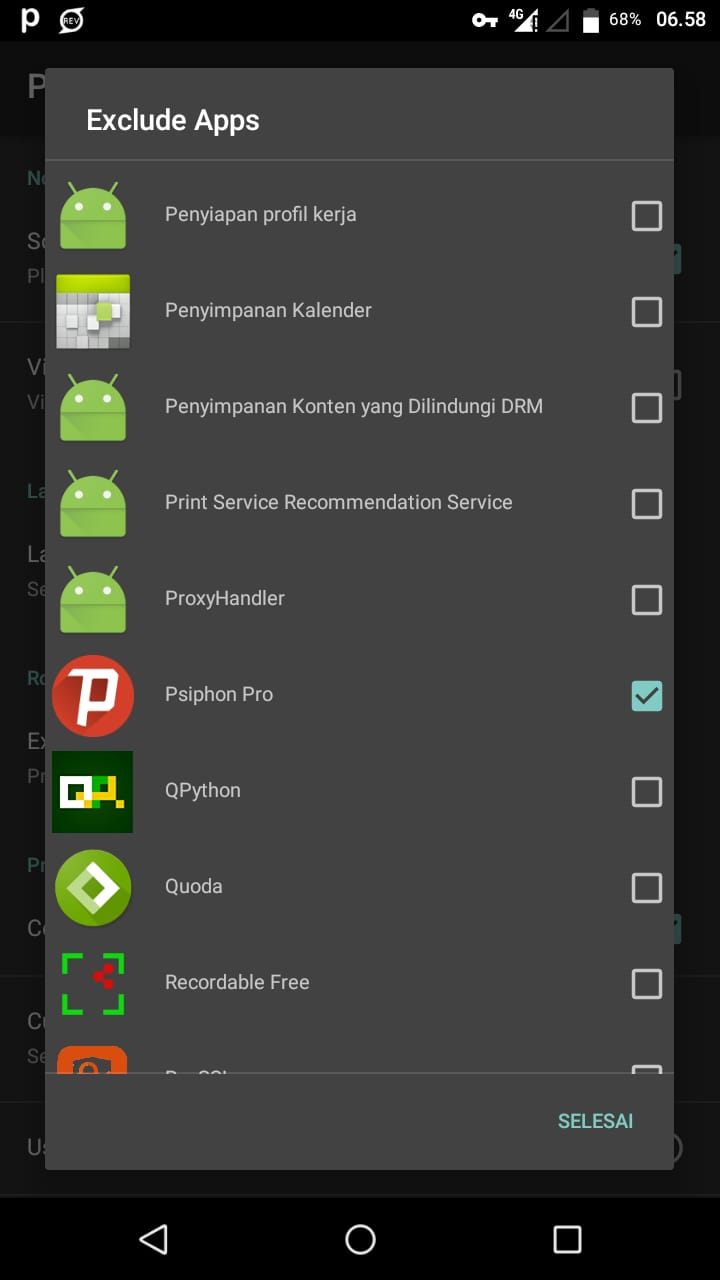
Task: Go back using the system back button
Action: pos(153,1240)
